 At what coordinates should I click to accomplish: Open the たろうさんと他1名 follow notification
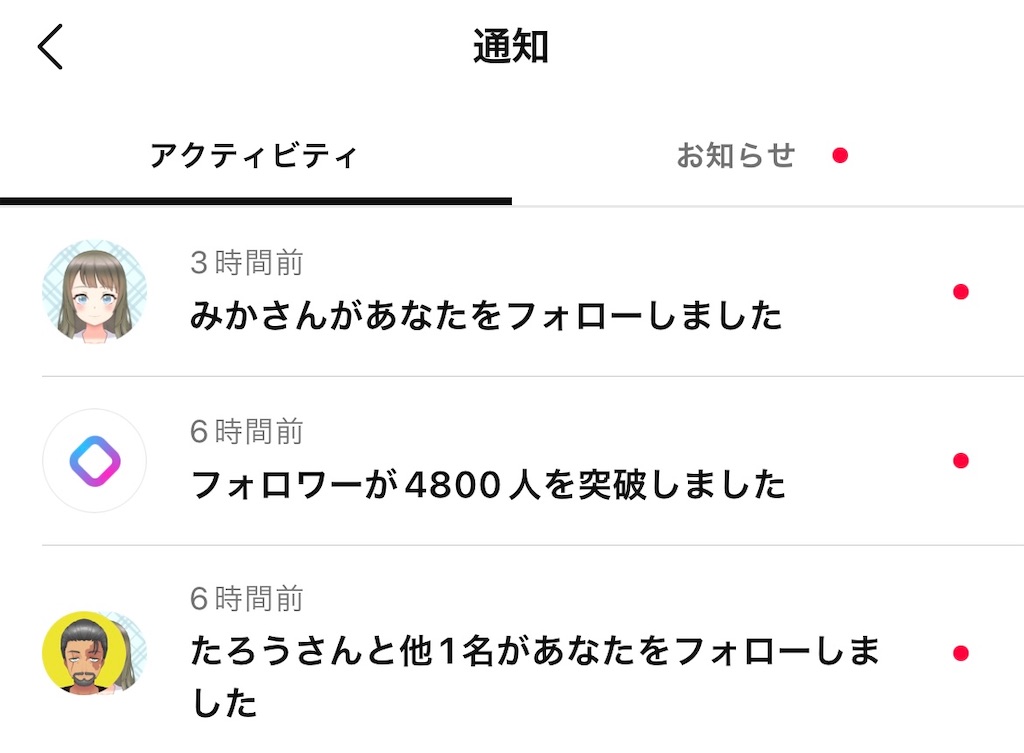point(534,654)
